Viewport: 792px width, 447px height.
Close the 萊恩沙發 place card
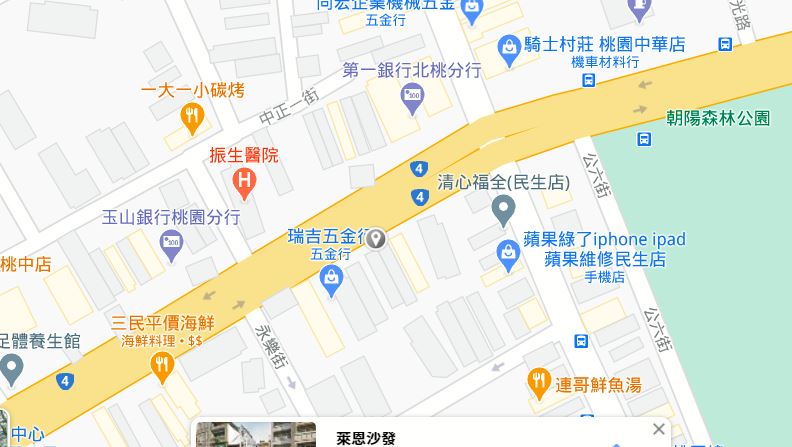tap(658, 429)
